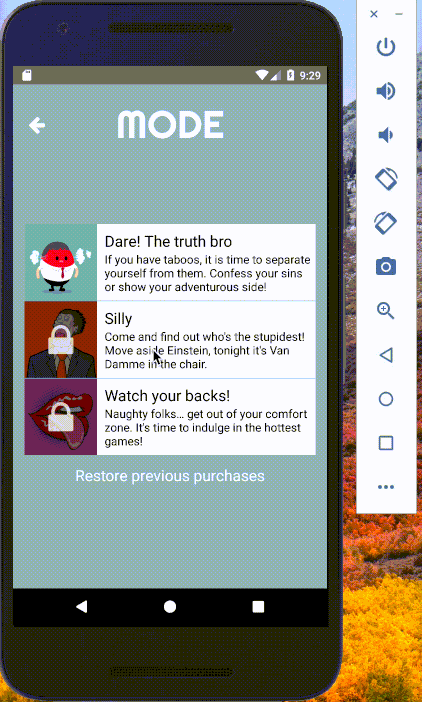The width and height of the screenshot is (422, 702).
Task: Go back using the arrow beside MODE
Action: point(37,126)
